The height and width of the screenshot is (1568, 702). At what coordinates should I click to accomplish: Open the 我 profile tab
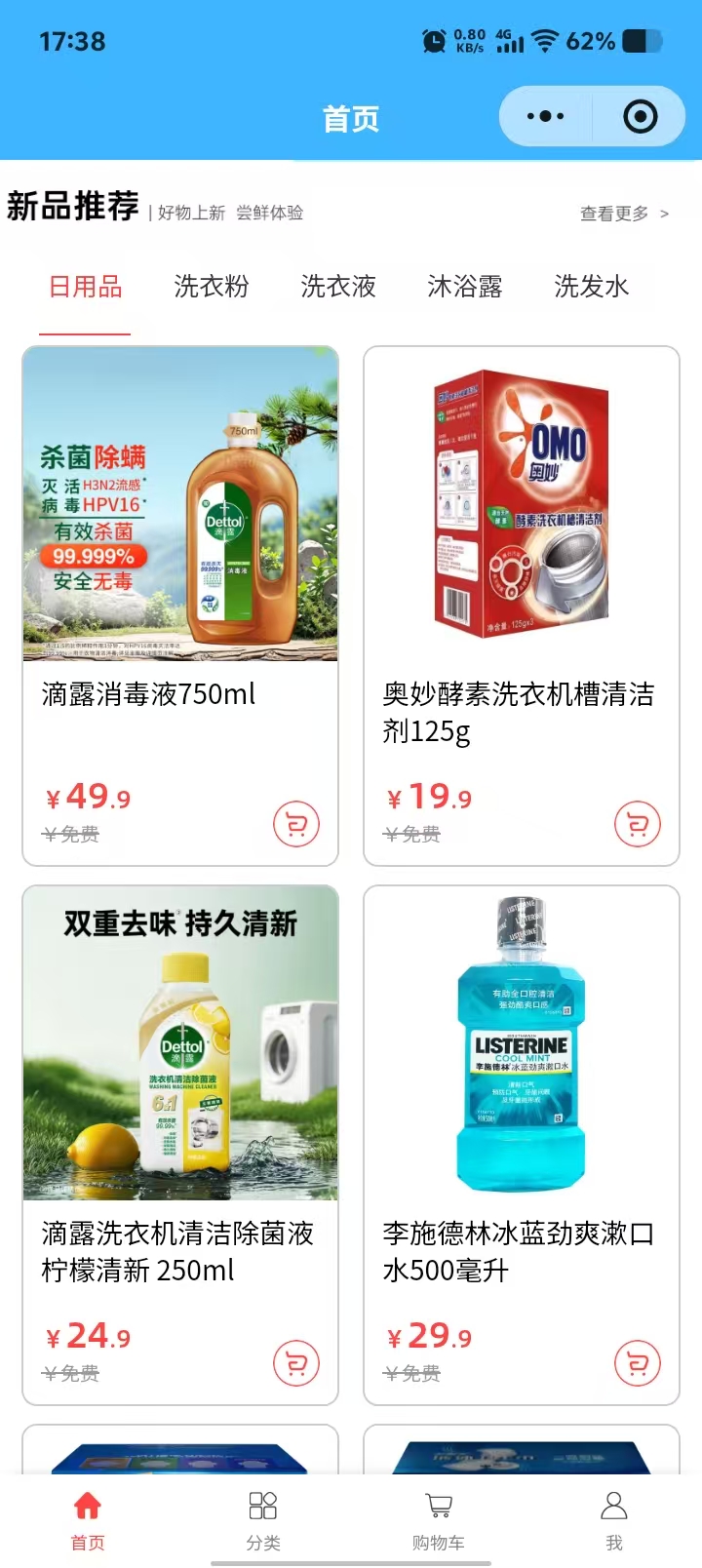[614, 1519]
